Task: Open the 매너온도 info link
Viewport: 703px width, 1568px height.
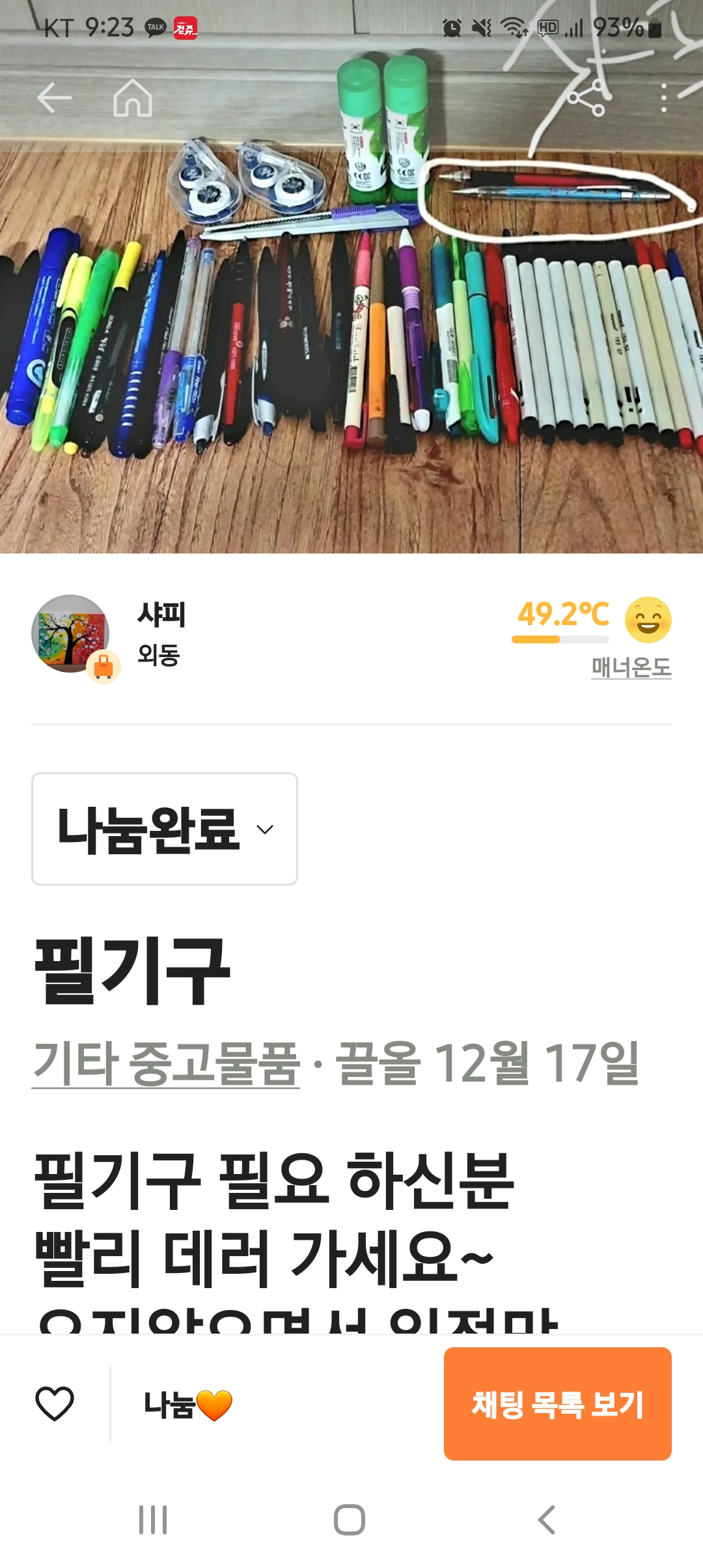Action: pos(631,667)
